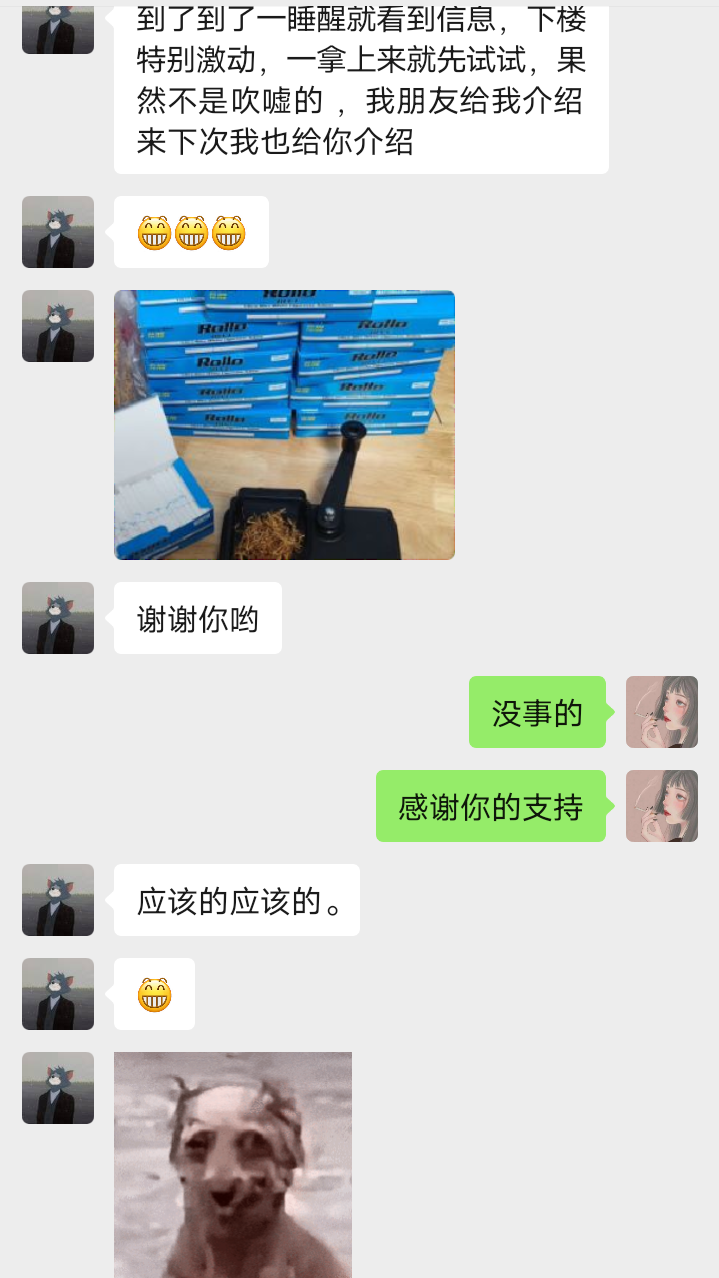Viewport: 719px width, 1278px height.
Task: Open sender's avatar next to 谢谢你哟
Action: (x=58, y=618)
